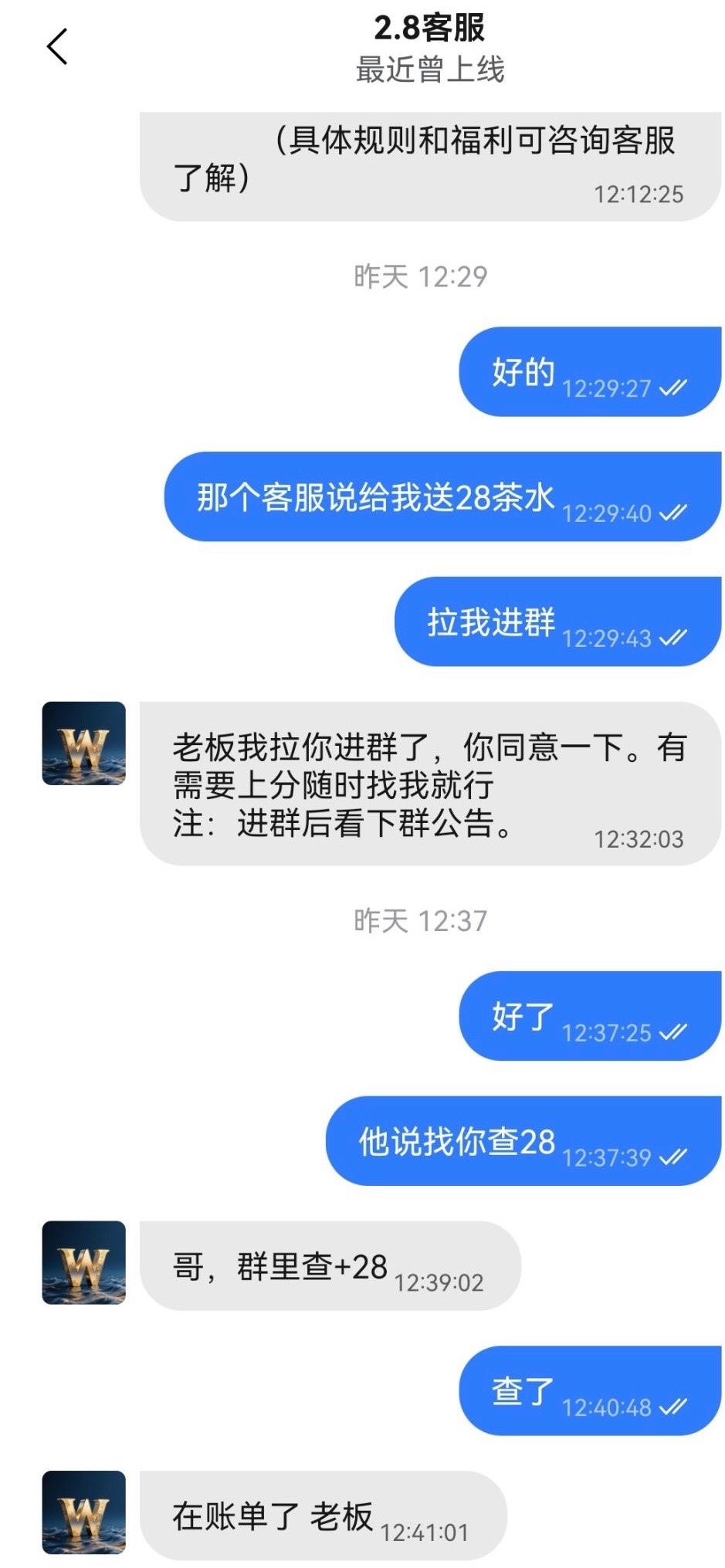This screenshot has height=1568, width=725.
Task: Go back using the top-left arrow
Action: point(57,46)
